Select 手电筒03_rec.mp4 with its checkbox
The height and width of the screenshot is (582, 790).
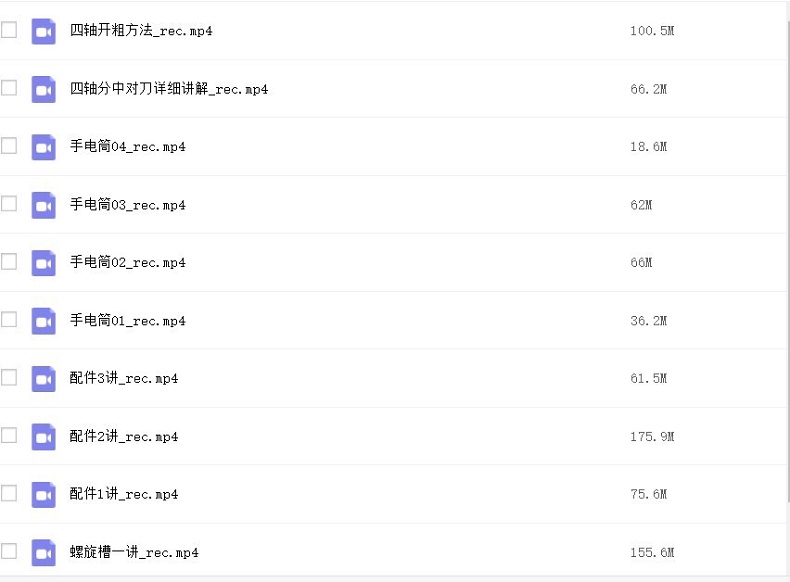coord(9,204)
